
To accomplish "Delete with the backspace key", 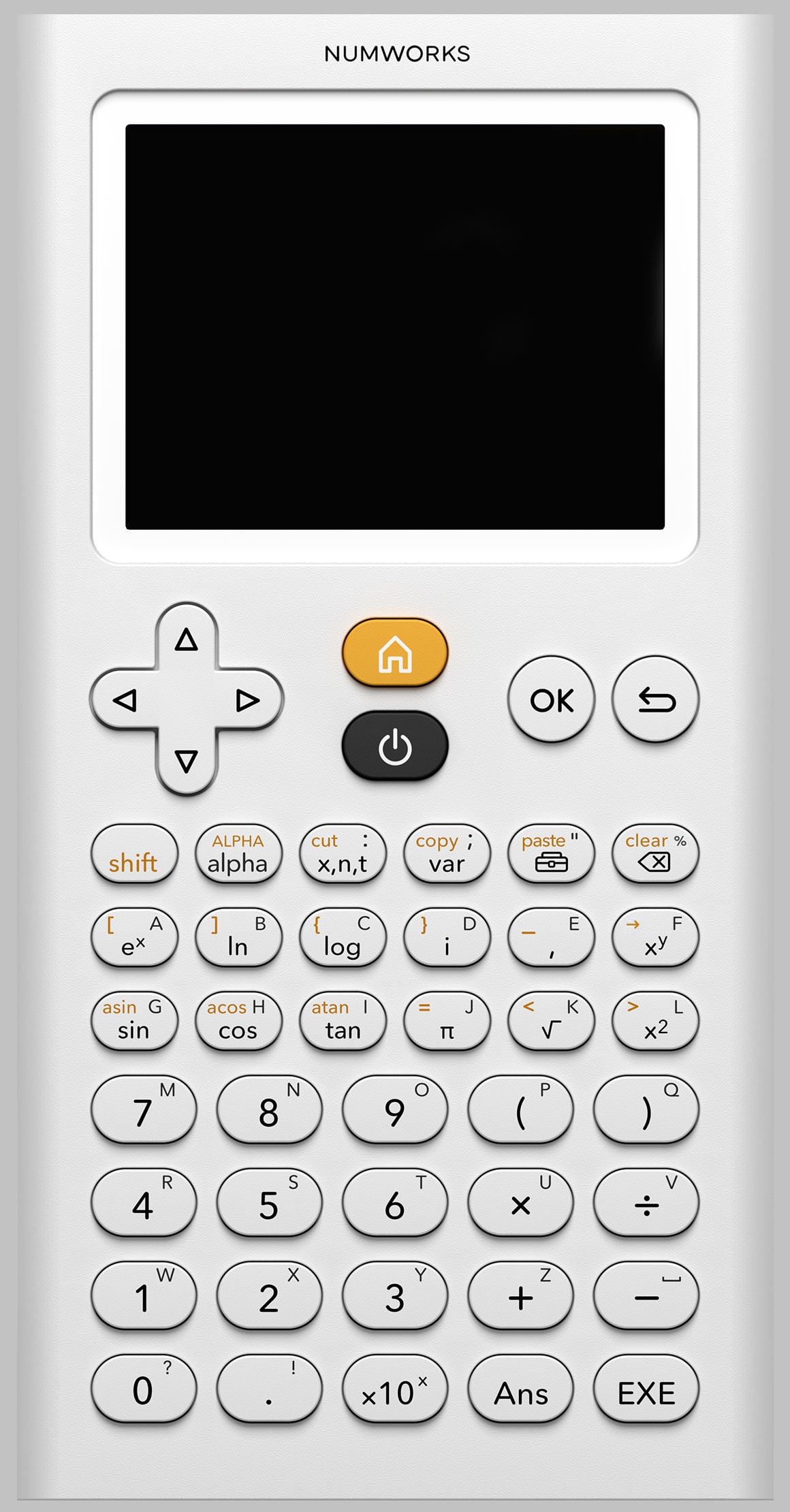I will 655,855.
